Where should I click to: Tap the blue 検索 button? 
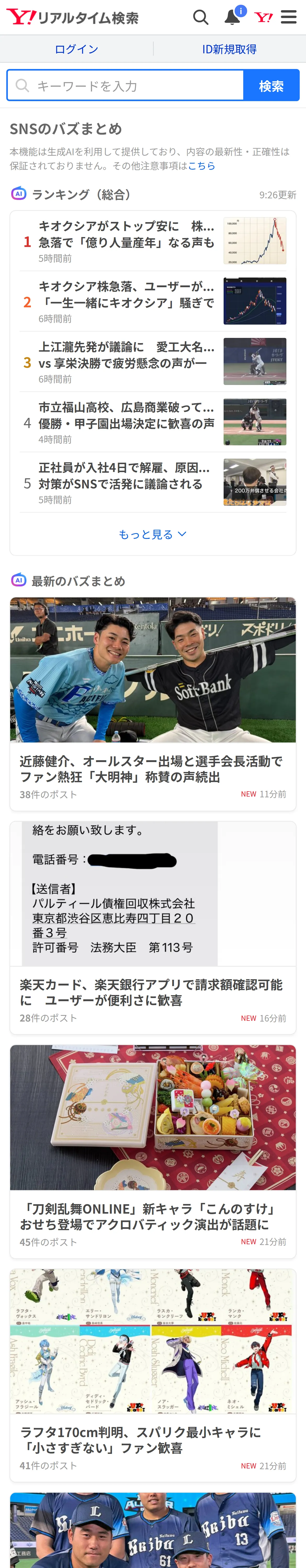point(271,85)
